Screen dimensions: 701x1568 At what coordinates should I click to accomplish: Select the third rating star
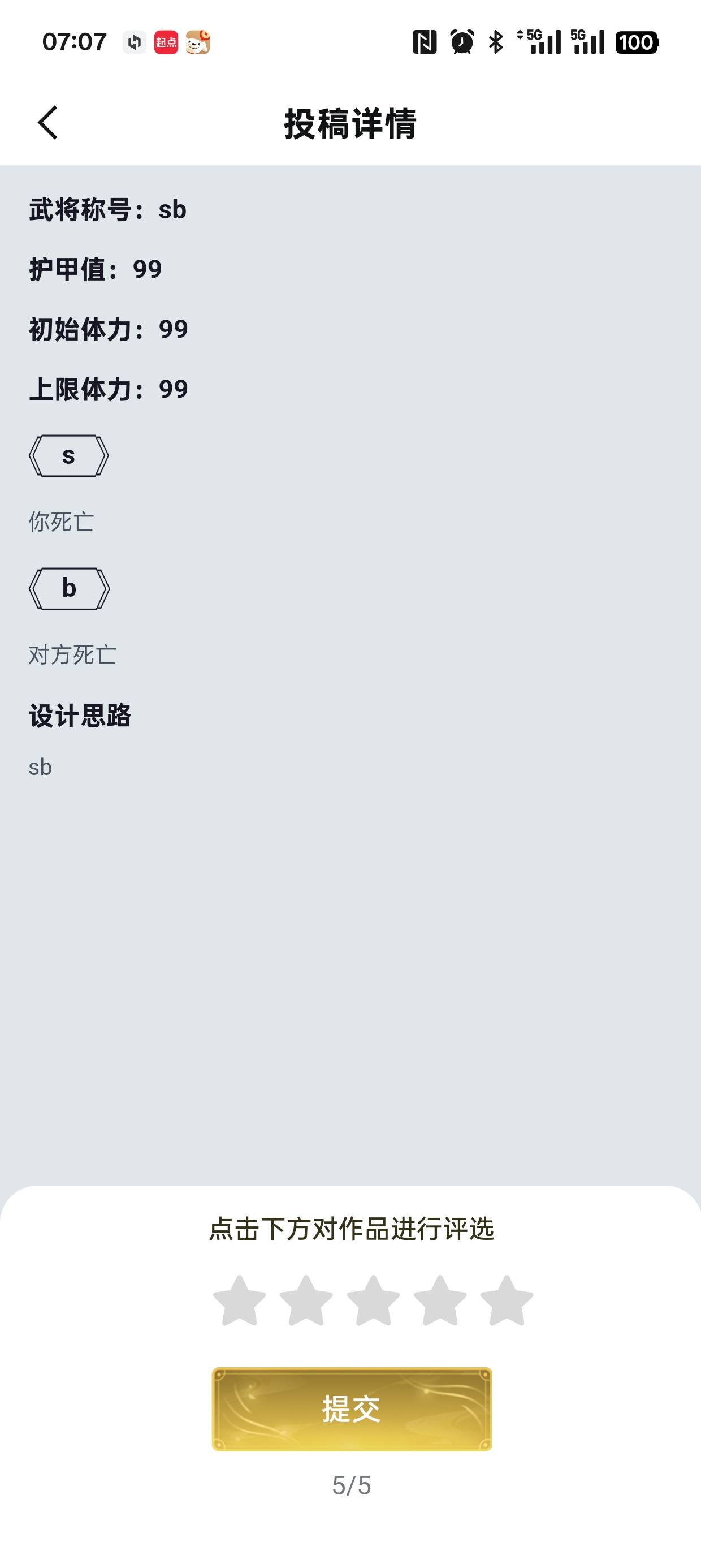(373, 1301)
